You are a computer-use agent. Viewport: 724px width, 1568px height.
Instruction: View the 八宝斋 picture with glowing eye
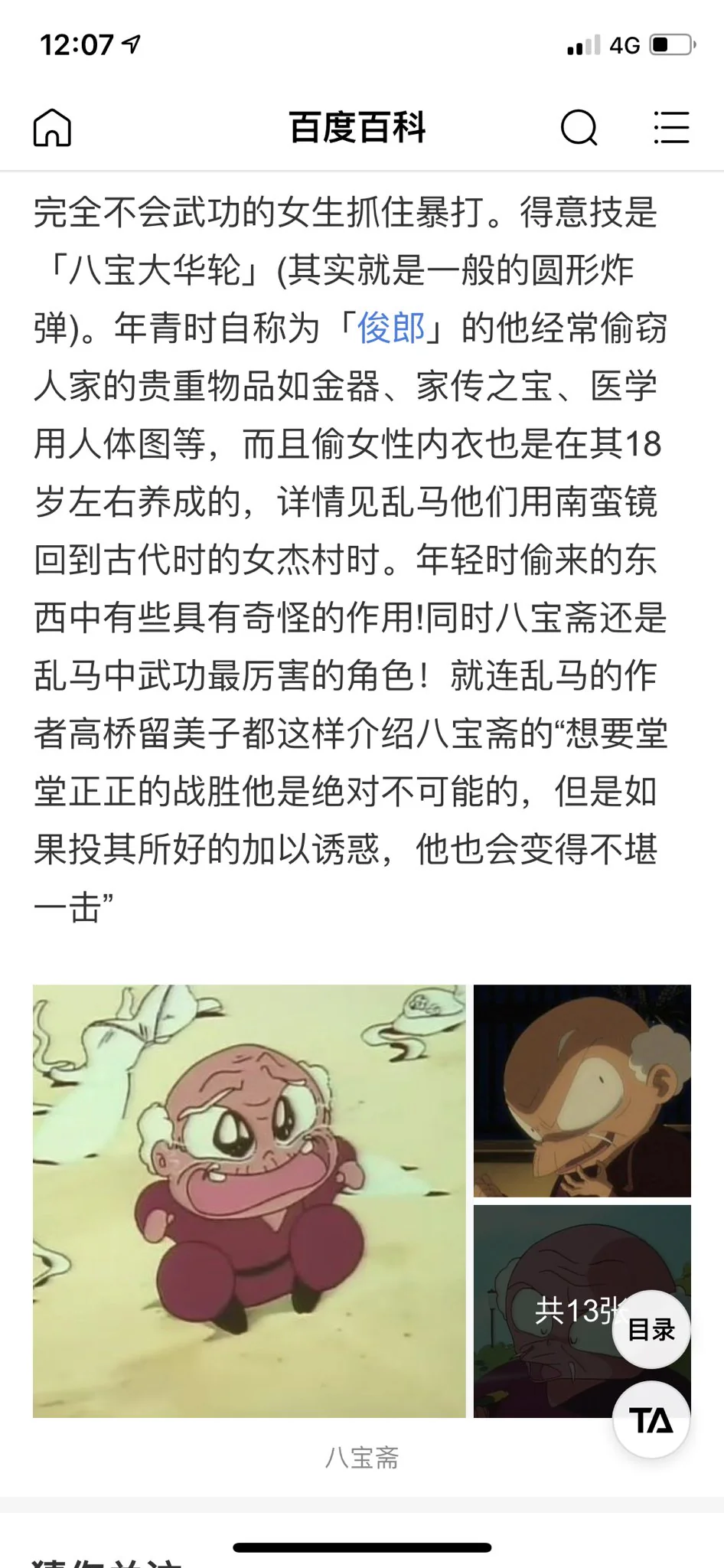582,1091
